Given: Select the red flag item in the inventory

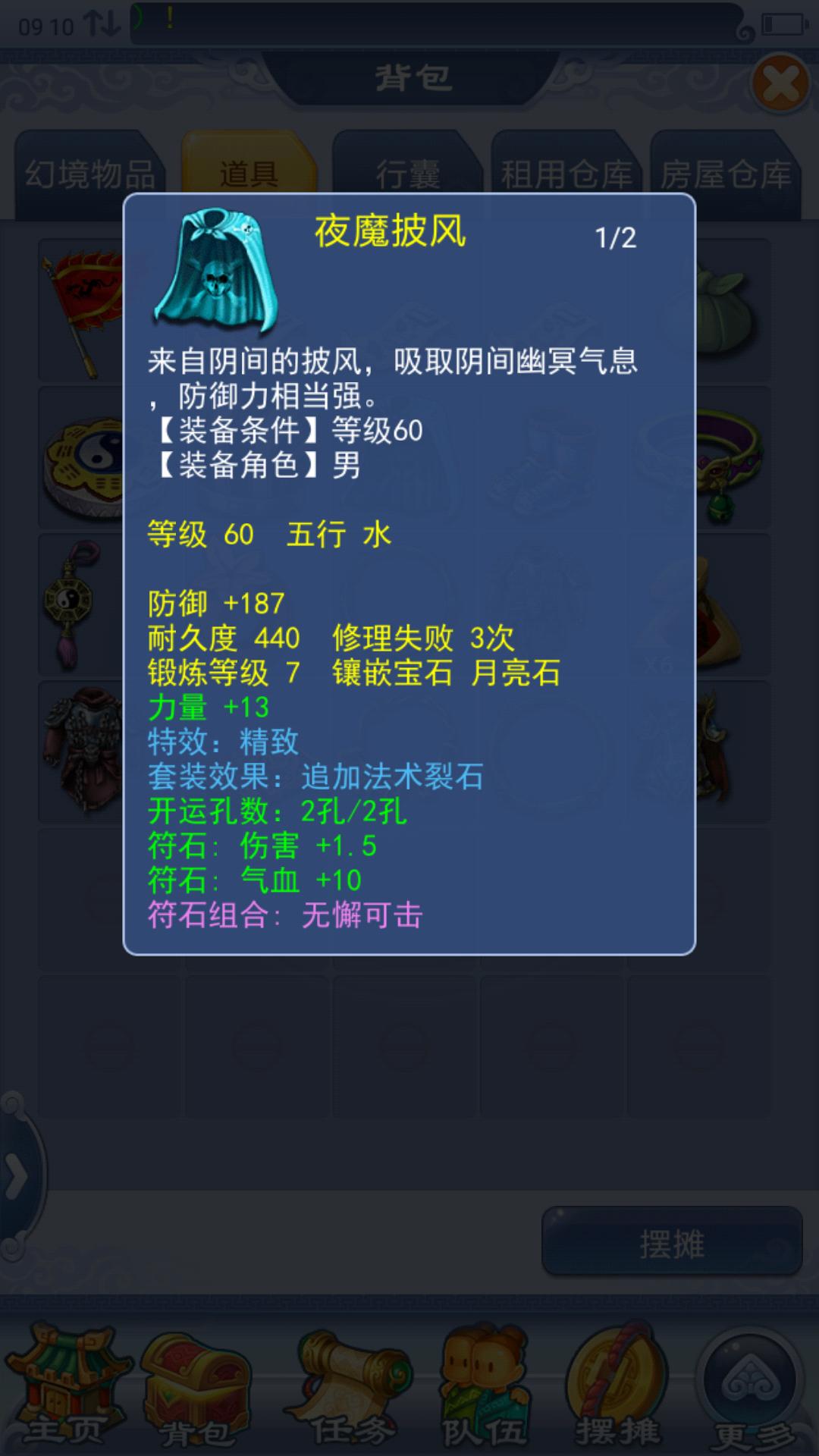Looking at the screenshot, I should point(81,311).
